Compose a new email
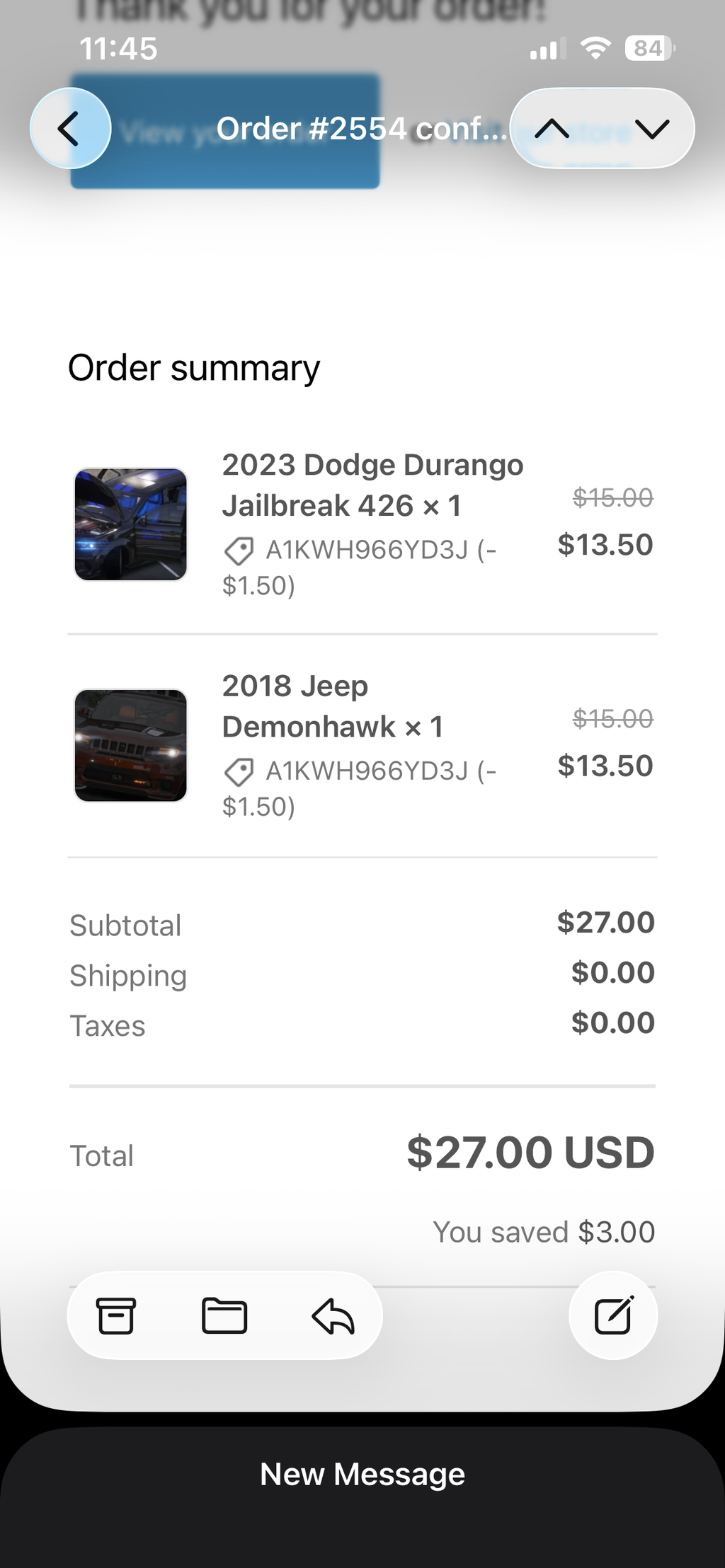This screenshot has height=1568, width=725. [x=613, y=1315]
